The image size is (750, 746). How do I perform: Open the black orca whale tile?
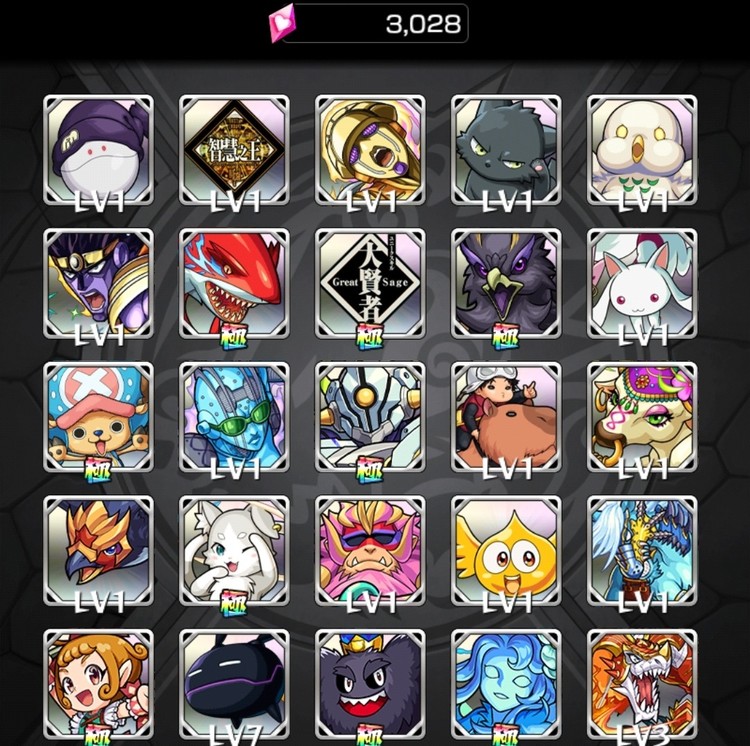pos(234,684)
